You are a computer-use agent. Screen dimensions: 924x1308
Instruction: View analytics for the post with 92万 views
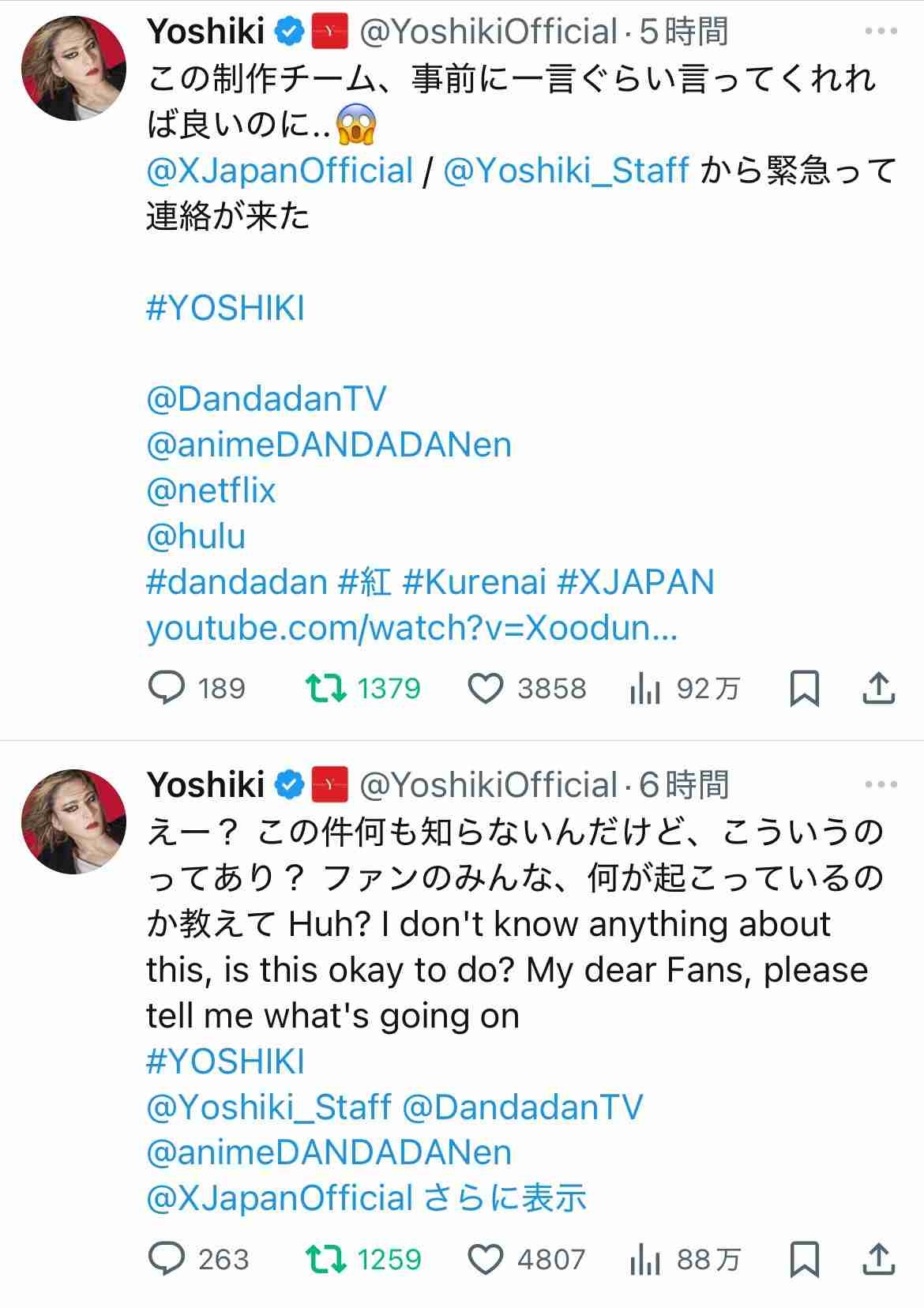tap(645, 689)
